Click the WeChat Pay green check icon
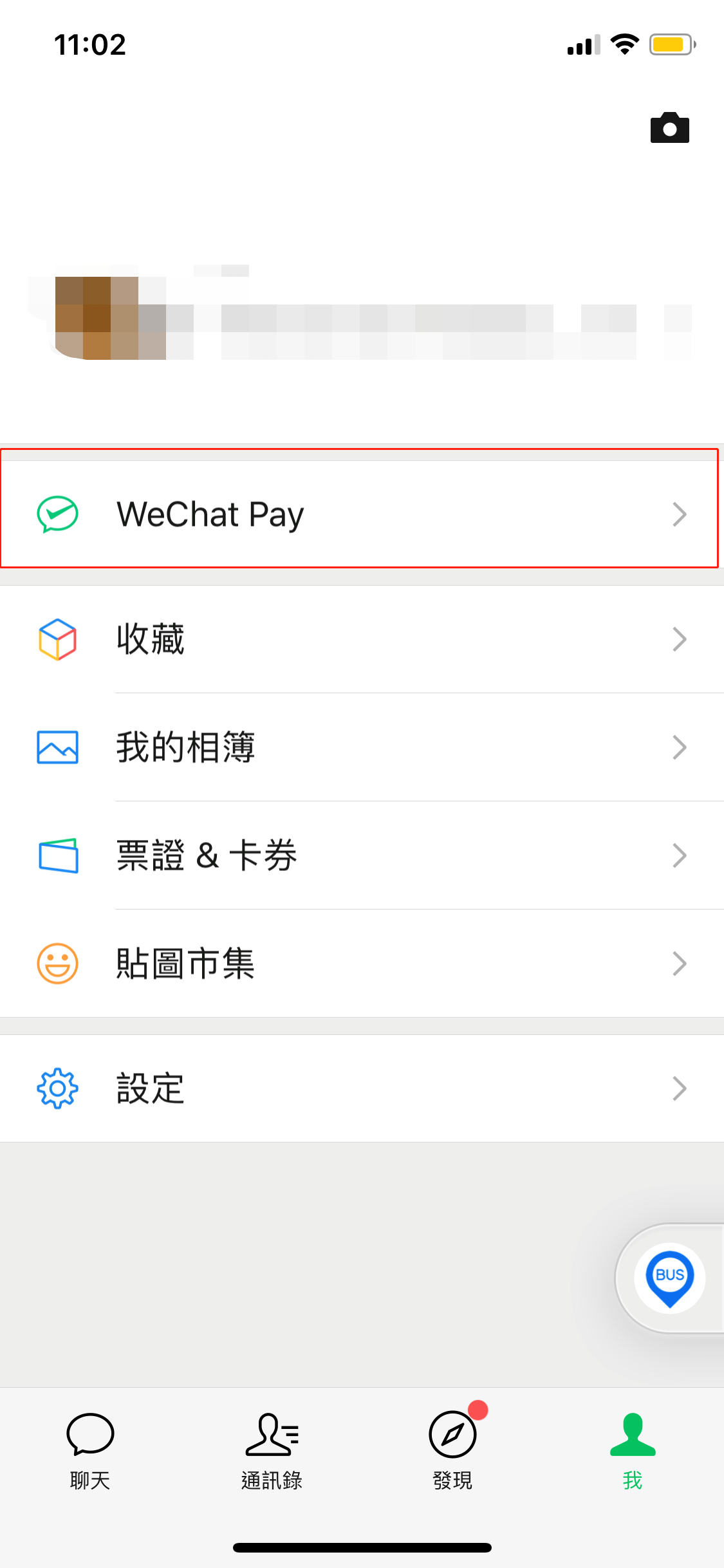This screenshot has width=724, height=1568. click(56, 514)
